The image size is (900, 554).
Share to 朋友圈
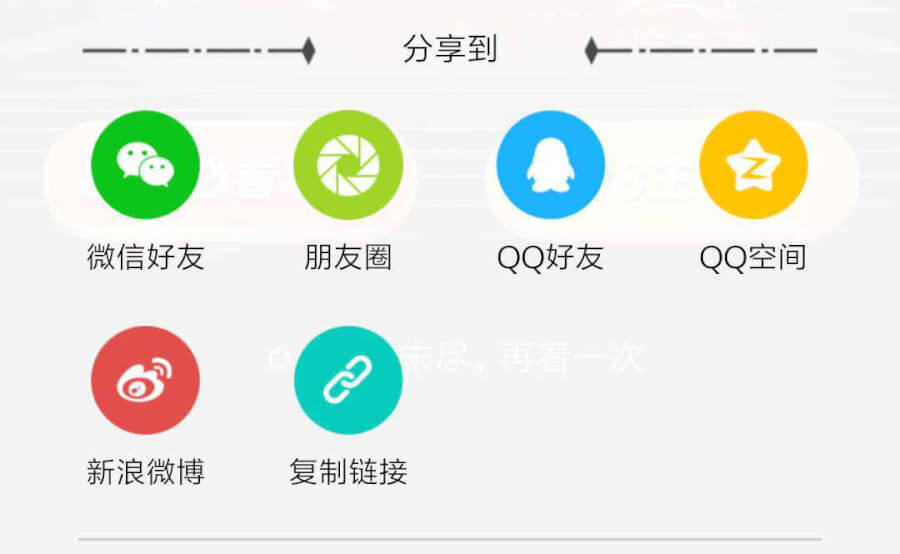pyautogui.click(x=348, y=165)
